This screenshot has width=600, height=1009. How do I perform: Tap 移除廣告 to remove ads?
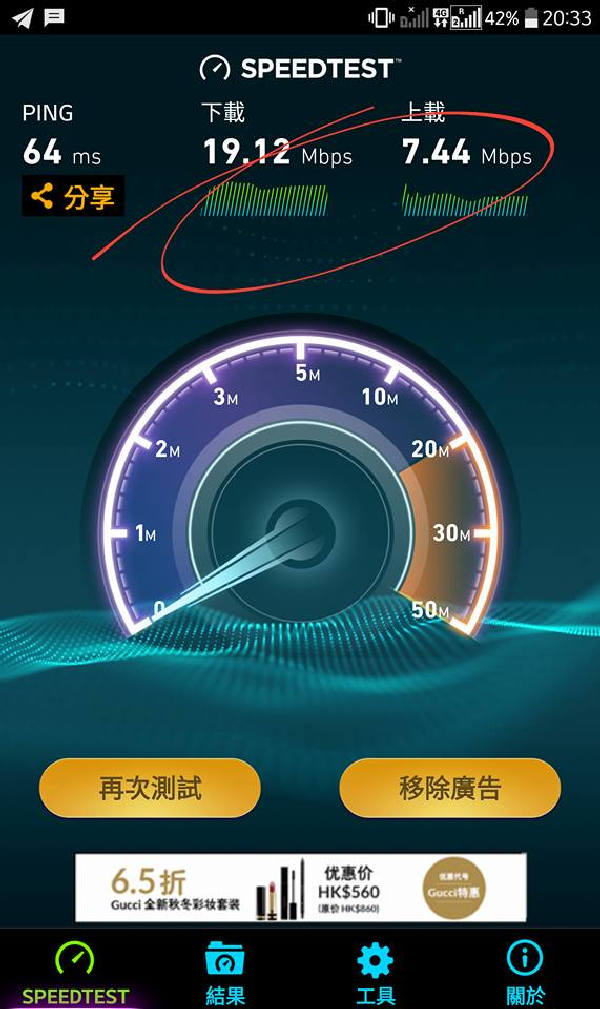coord(449,788)
